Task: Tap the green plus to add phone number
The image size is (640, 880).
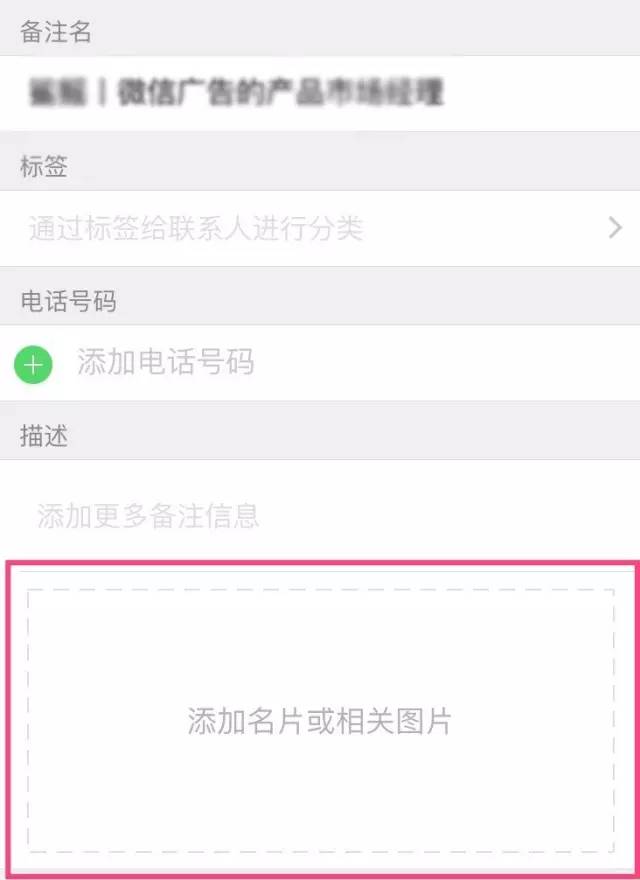Action: tap(33, 364)
